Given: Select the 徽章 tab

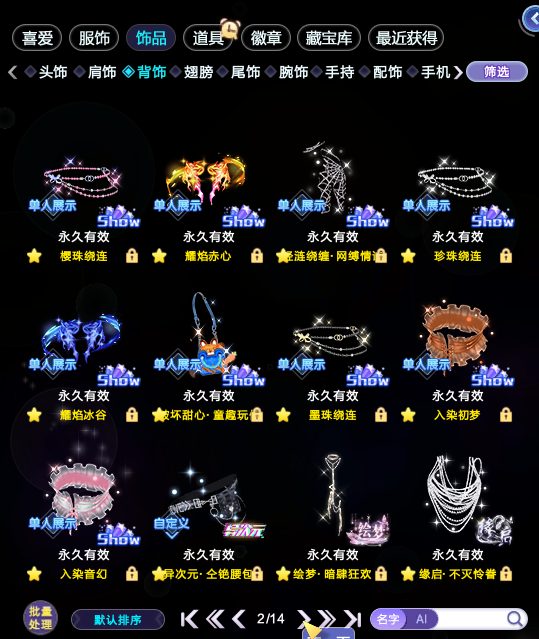Looking at the screenshot, I should coord(266,38).
